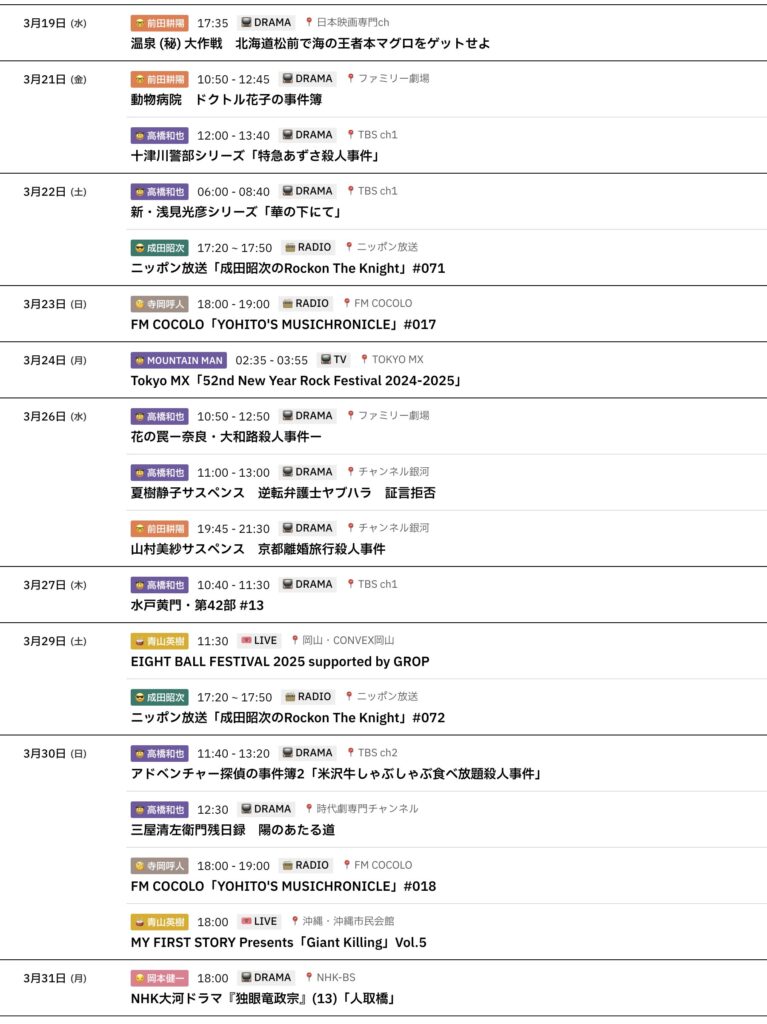Open NHK大河ドラマ『独眼竜政宗』(13) entry
Viewport: 767px width, 1024px height.
[x=263, y=998]
